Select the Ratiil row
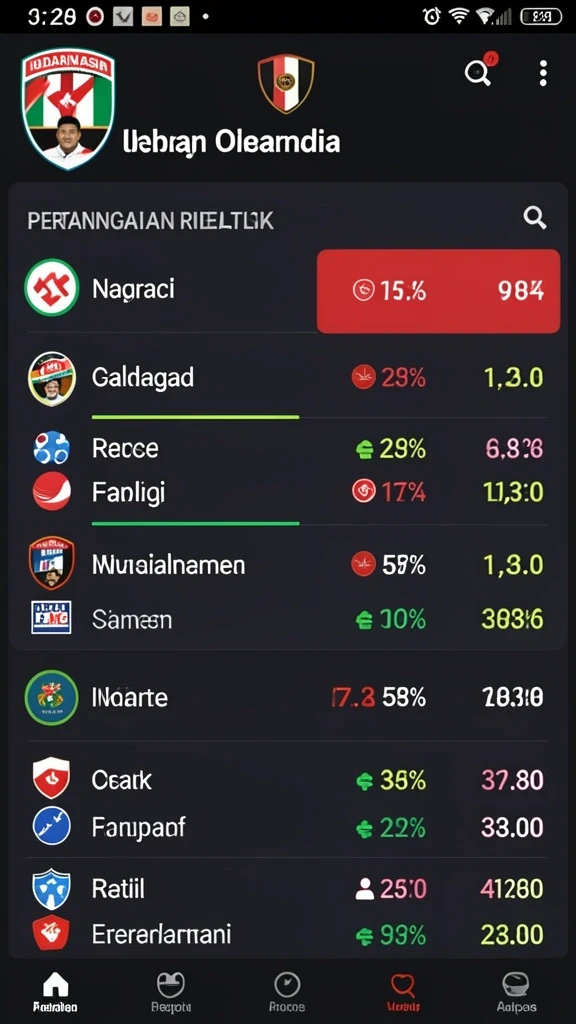This screenshot has height=1024, width=576. coord(287,889)
